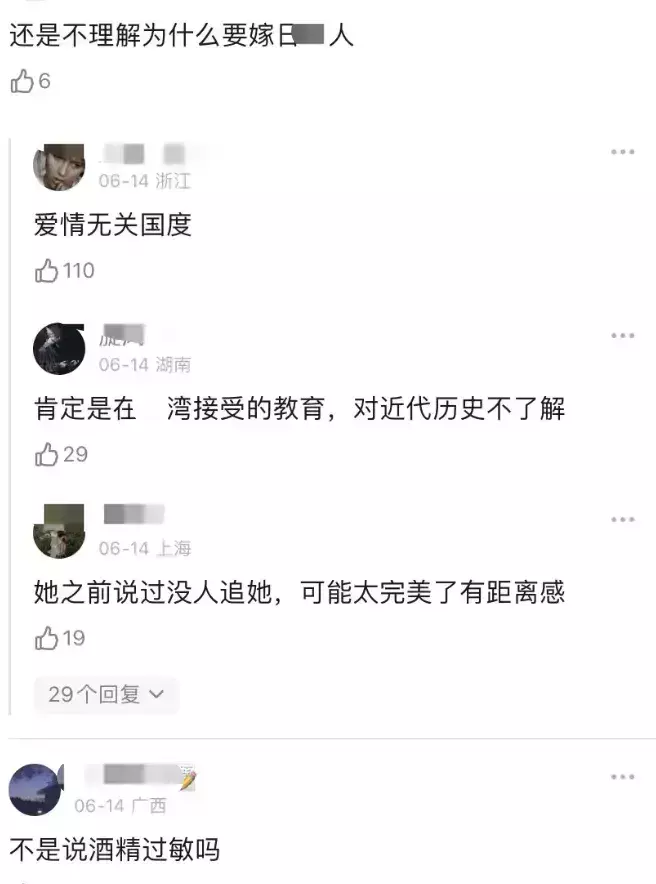Like the reply 爱情无关国度

(46, 270)
